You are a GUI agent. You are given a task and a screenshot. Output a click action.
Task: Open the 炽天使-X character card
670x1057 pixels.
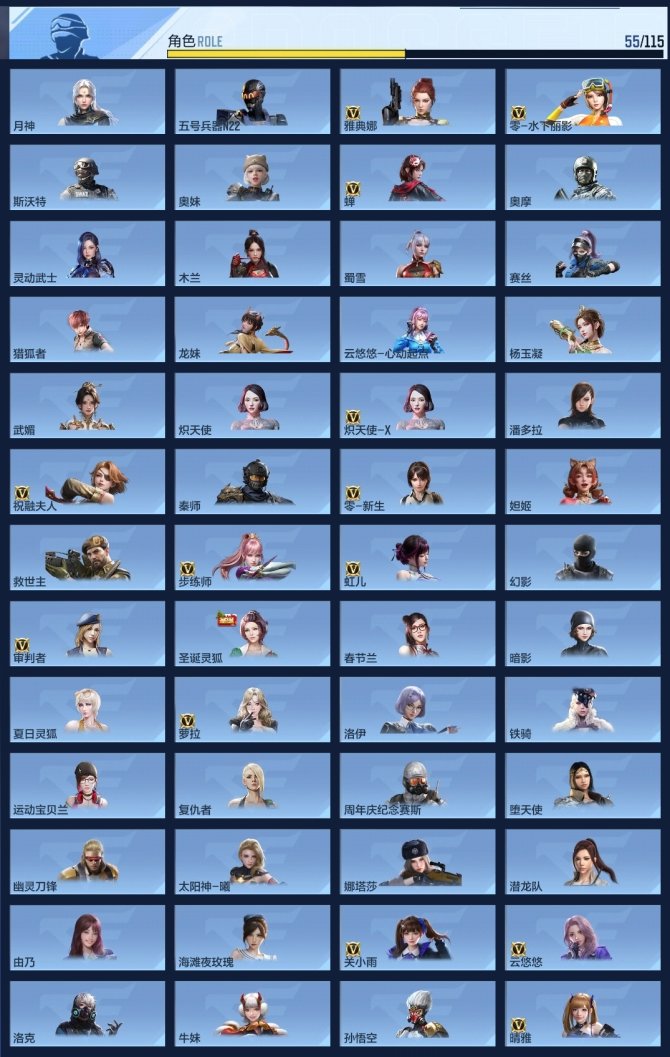coord(417,405)
